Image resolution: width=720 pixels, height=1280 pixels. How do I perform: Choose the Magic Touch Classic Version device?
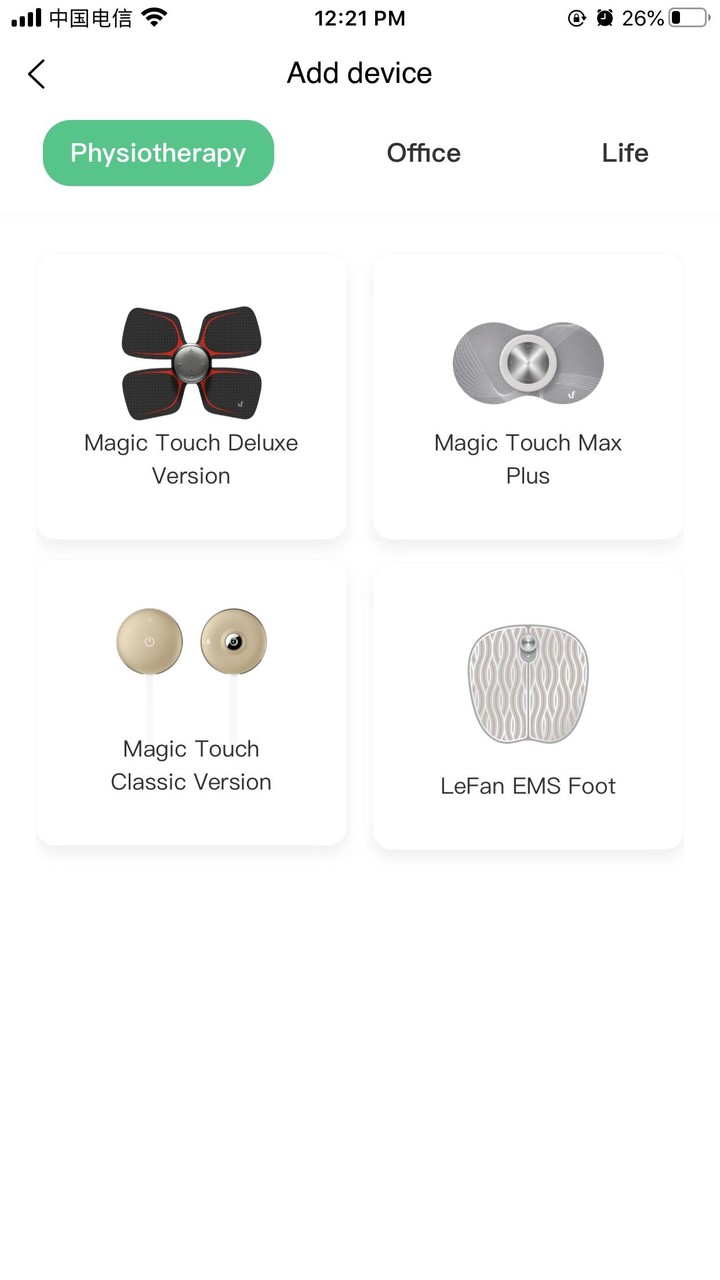(191, 700)
